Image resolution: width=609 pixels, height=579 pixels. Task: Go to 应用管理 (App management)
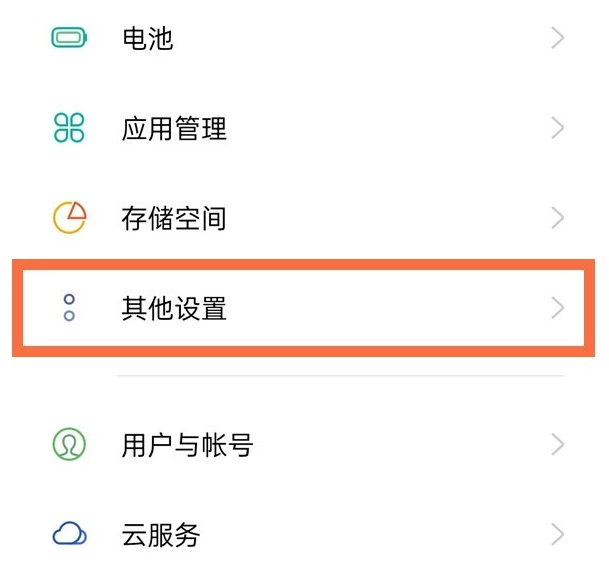point(174,129)
